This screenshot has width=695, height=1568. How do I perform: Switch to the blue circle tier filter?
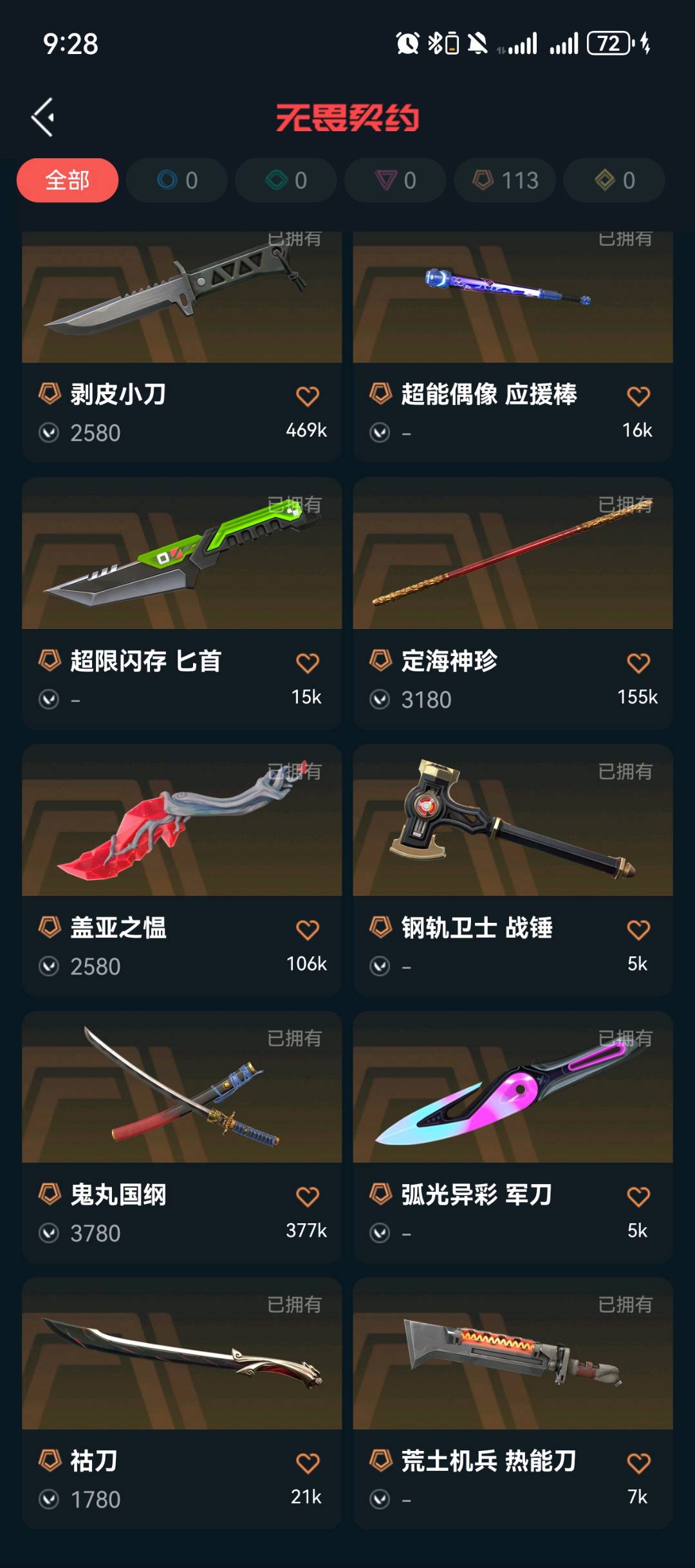177,180
